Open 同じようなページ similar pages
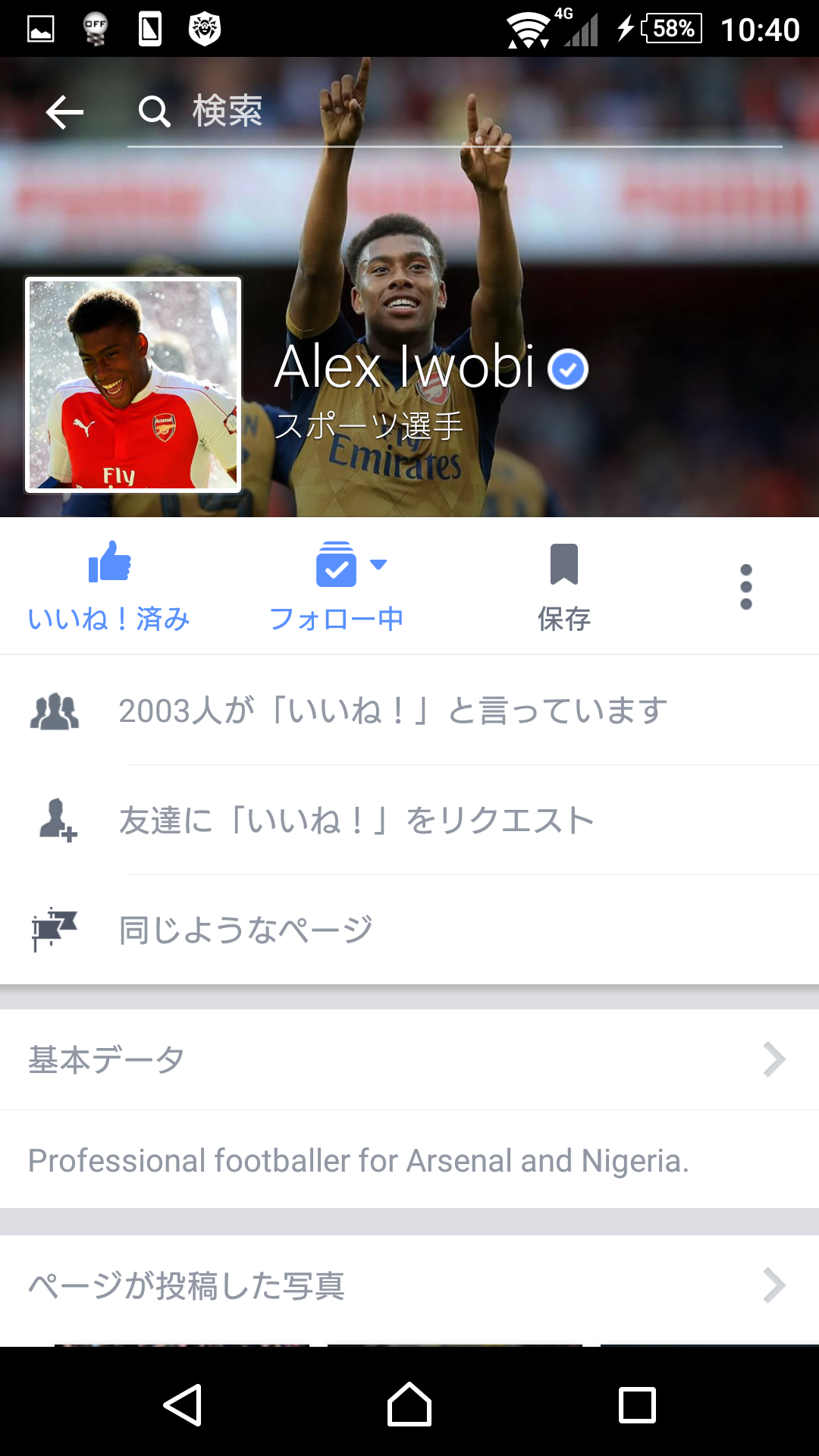Screen dimensions: 819x1456 click(409, 930)
